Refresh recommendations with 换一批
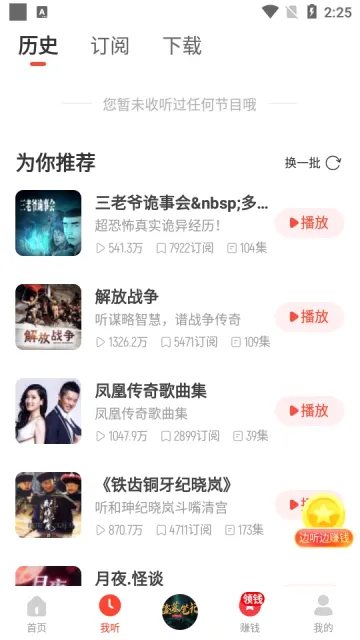The width and height of the screenshot is (360, 640). click(x=313, y=163)
